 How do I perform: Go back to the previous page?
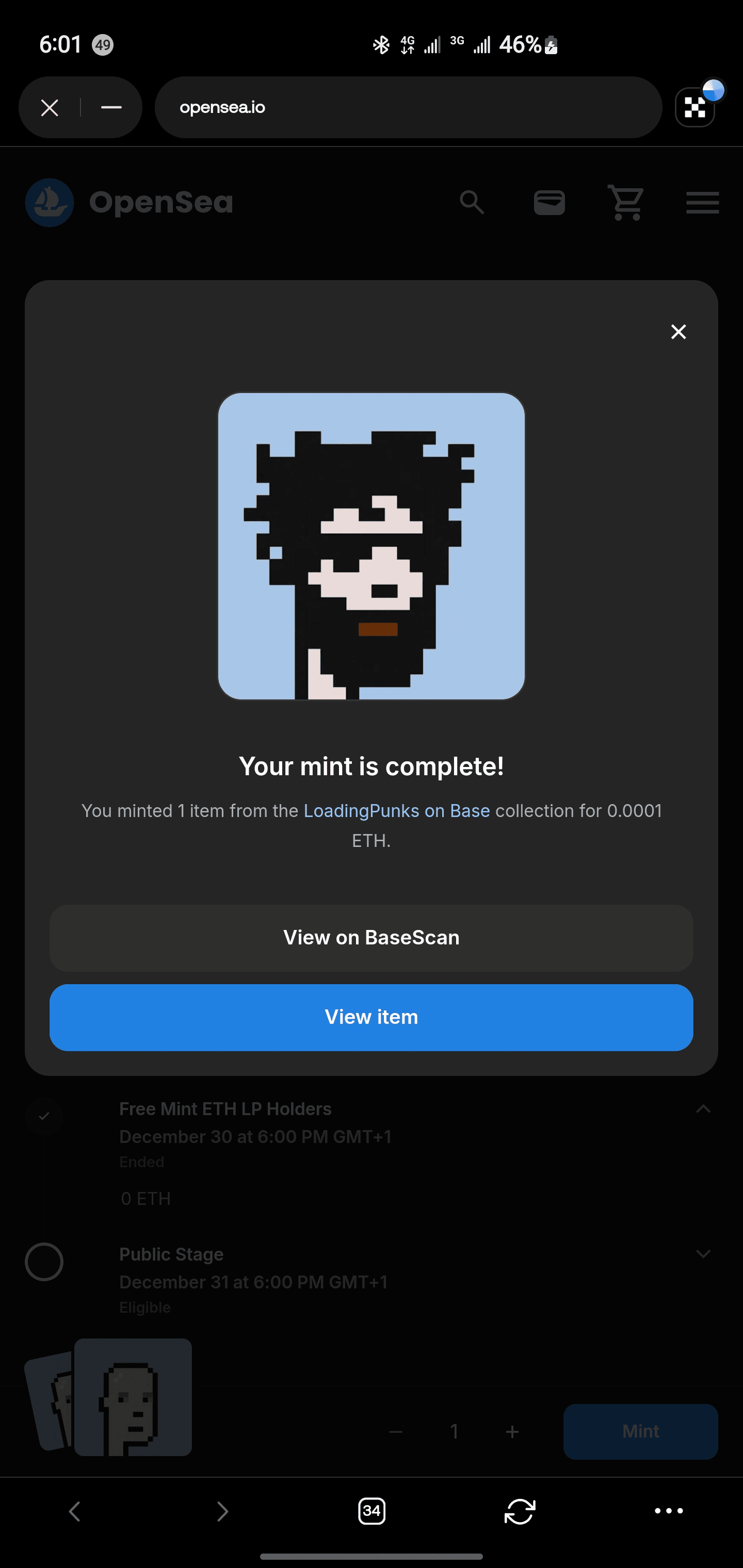[x=74, y=1511]
